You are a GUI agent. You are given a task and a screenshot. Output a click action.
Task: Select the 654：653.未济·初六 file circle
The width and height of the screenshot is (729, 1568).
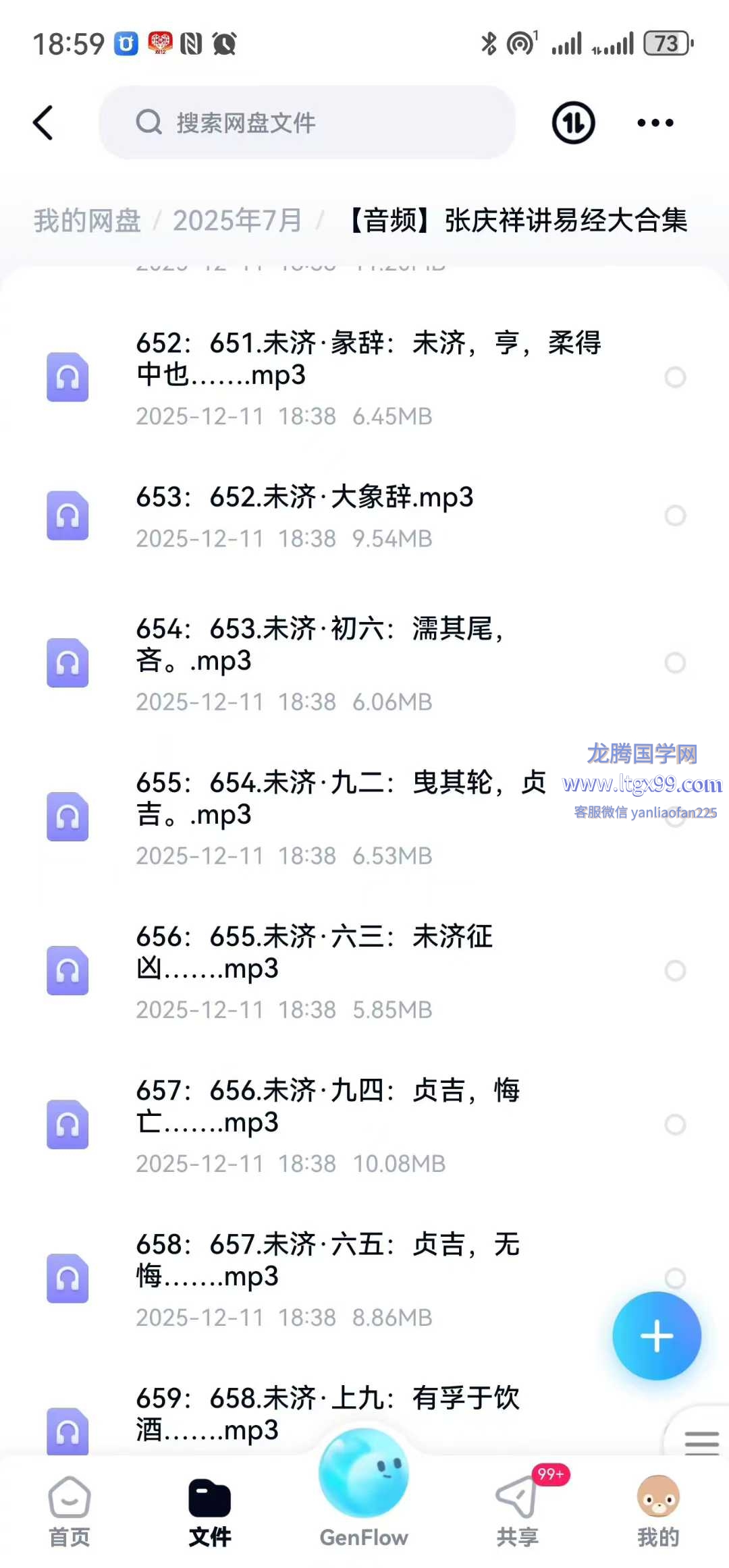tap(675, 663)
